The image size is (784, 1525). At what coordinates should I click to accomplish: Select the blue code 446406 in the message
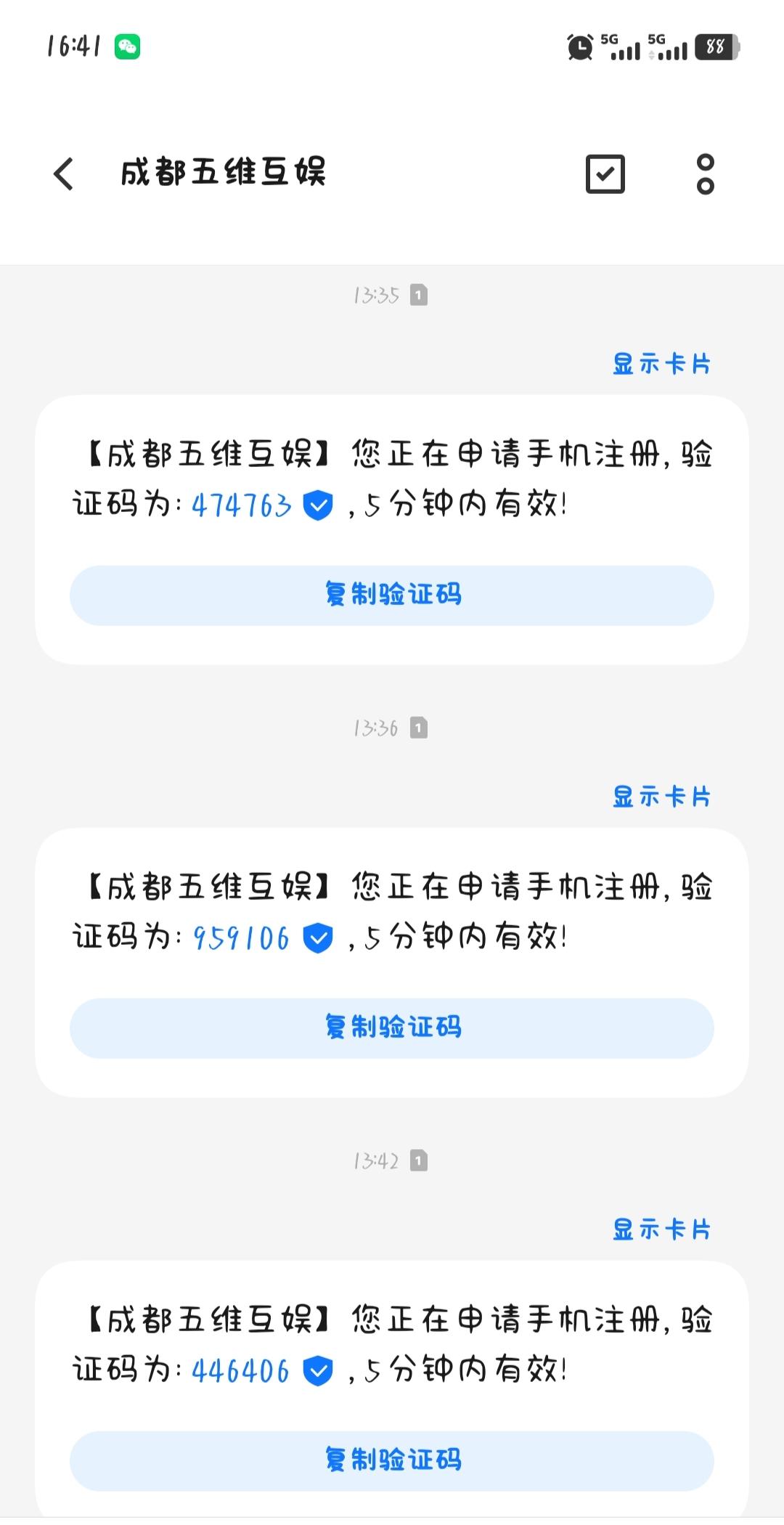pos(242,1371)
